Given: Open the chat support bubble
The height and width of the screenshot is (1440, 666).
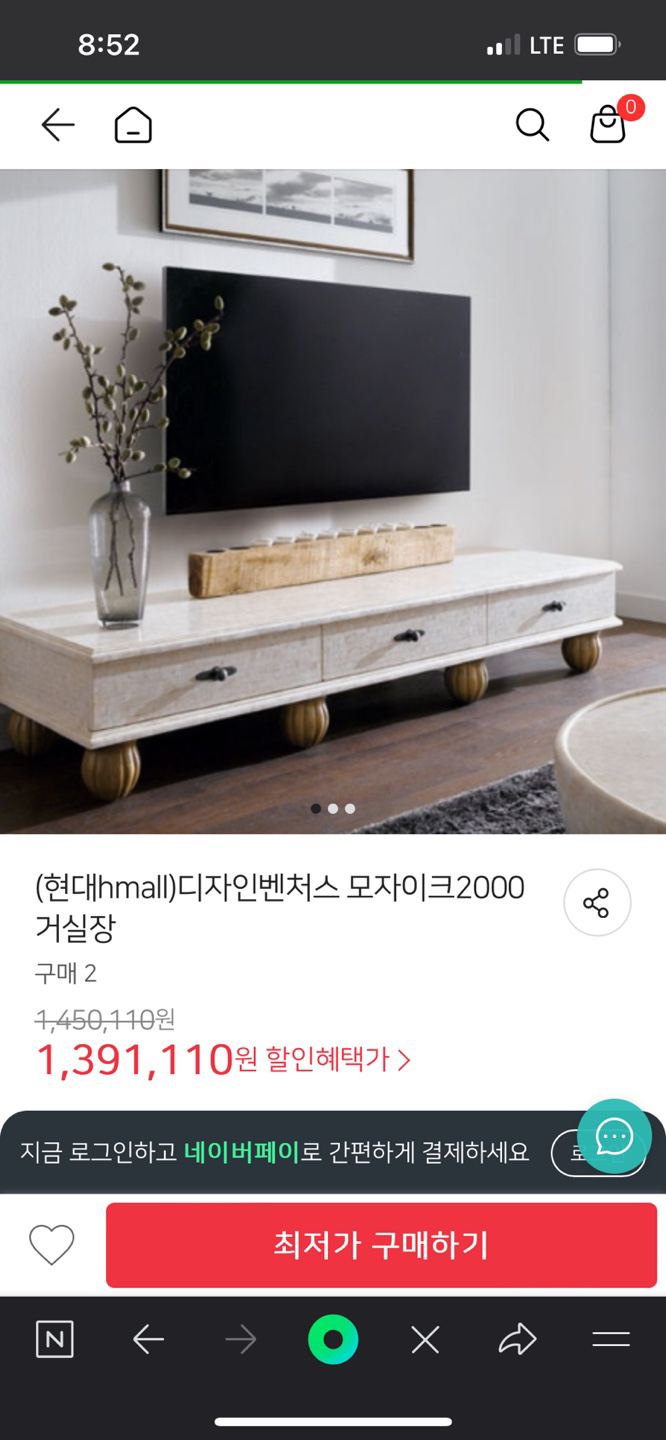Looking at the screenshot, I should pos(614,1136).
